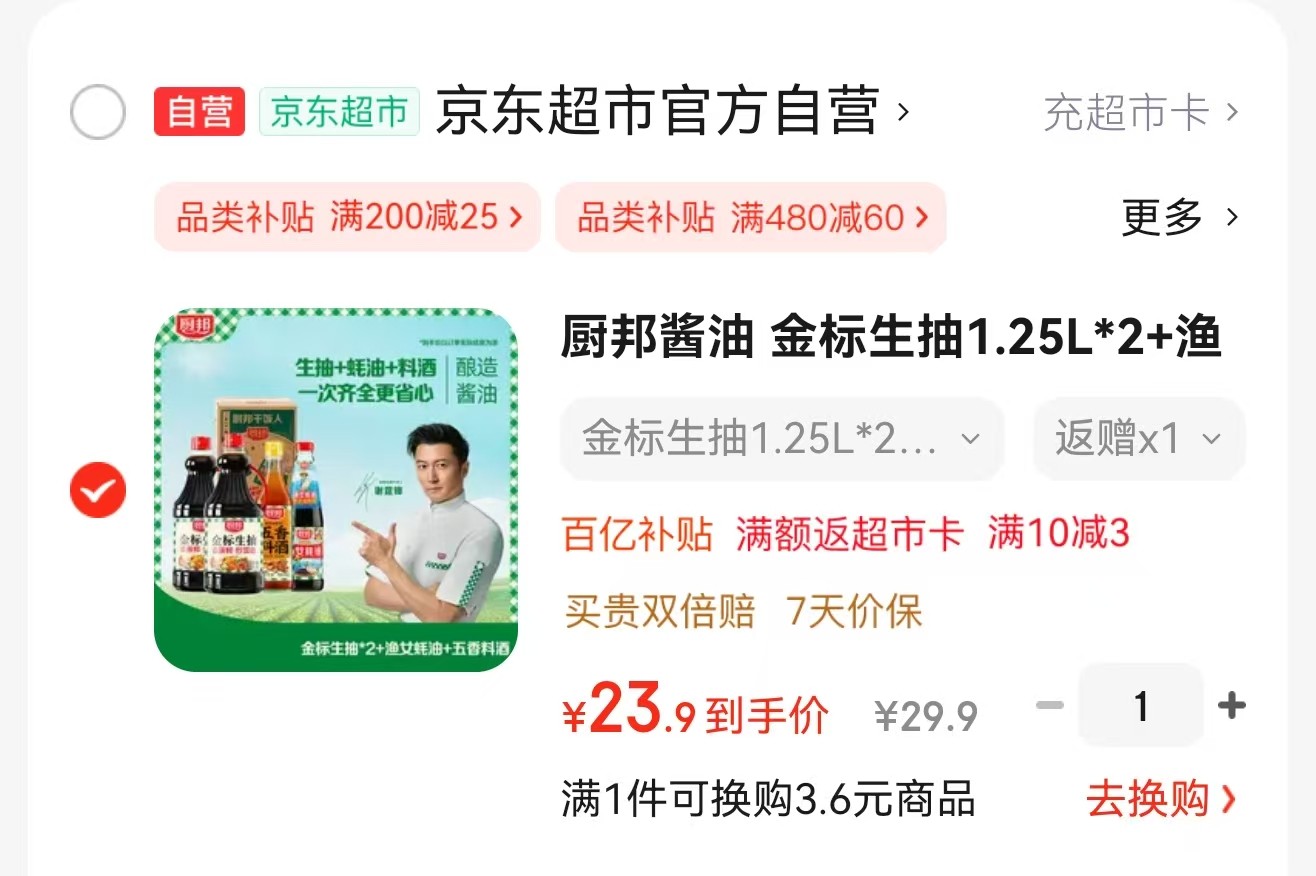The height and width of the screenshot is (876, 1316).
Task: Increase quantity with plus button
Action: tap(1231, 706)
